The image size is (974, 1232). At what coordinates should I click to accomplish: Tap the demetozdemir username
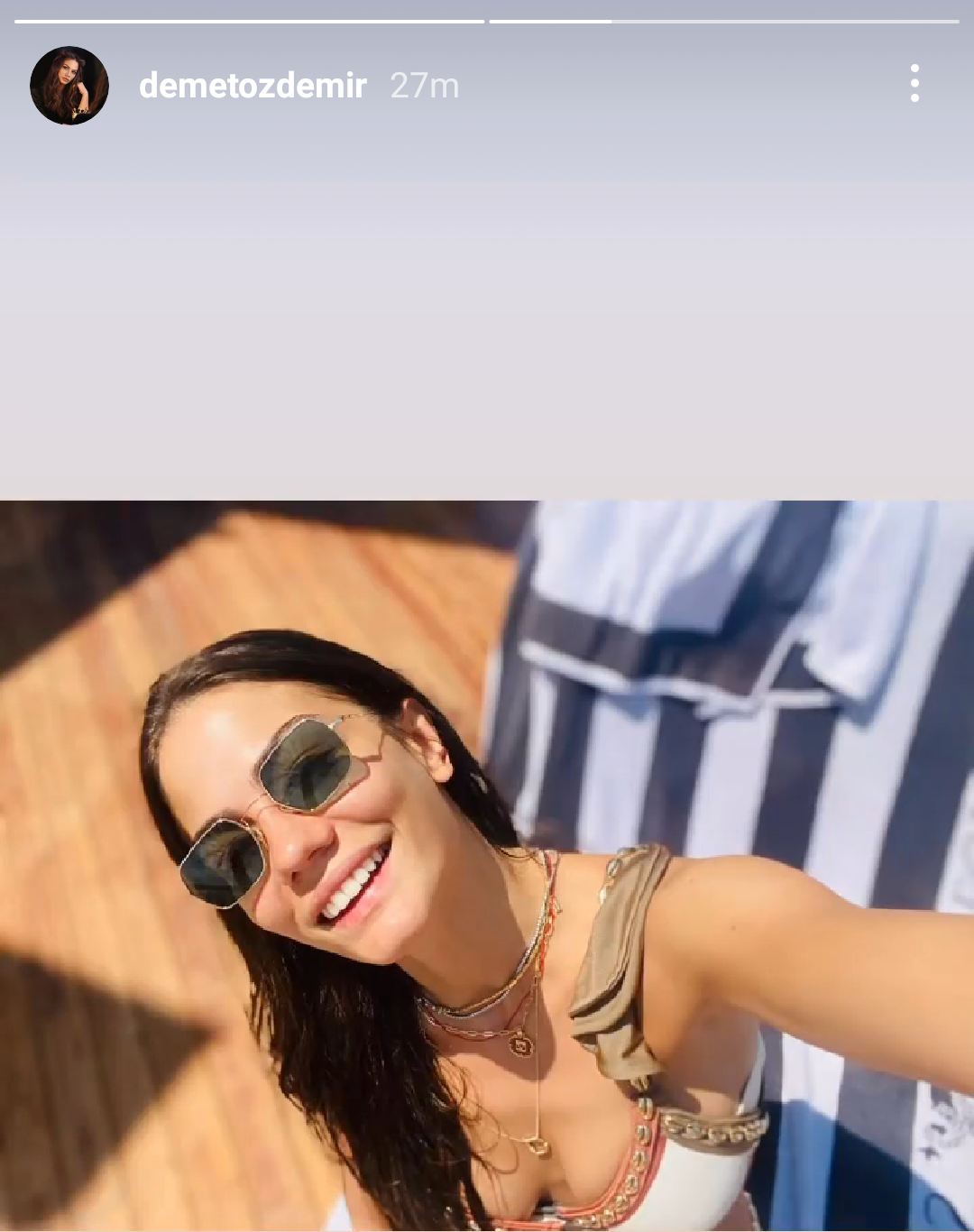click(253, 86)
